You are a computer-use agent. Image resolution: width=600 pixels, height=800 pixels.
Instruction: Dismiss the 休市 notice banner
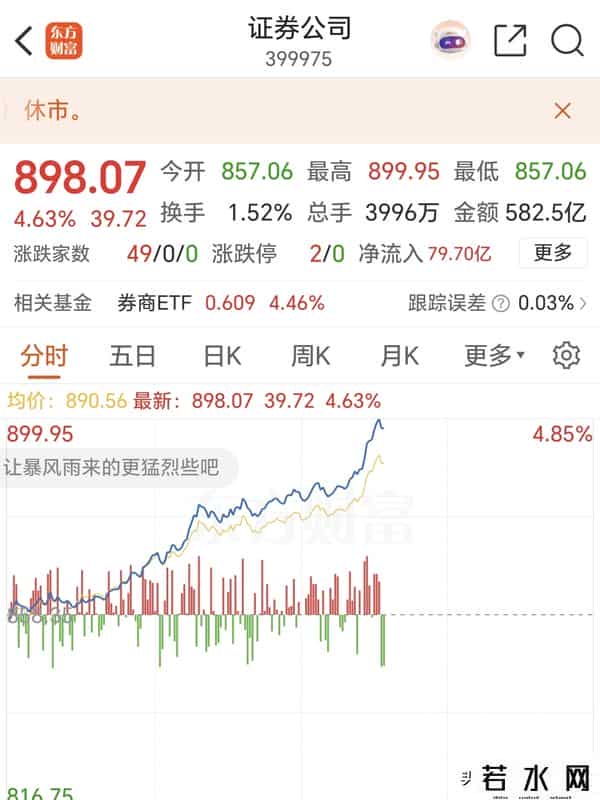(562, 110)
